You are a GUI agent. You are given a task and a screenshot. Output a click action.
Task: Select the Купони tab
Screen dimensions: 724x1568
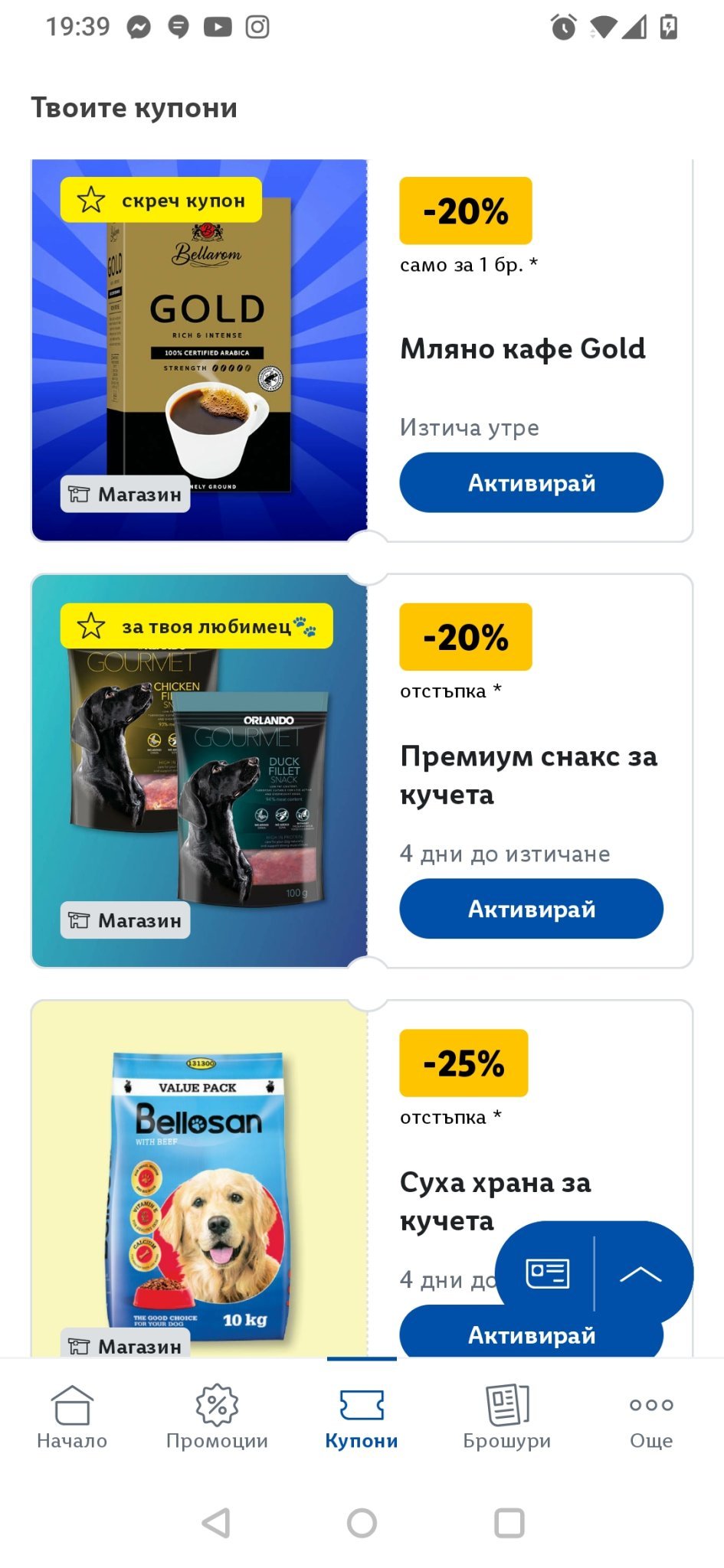362,1416
